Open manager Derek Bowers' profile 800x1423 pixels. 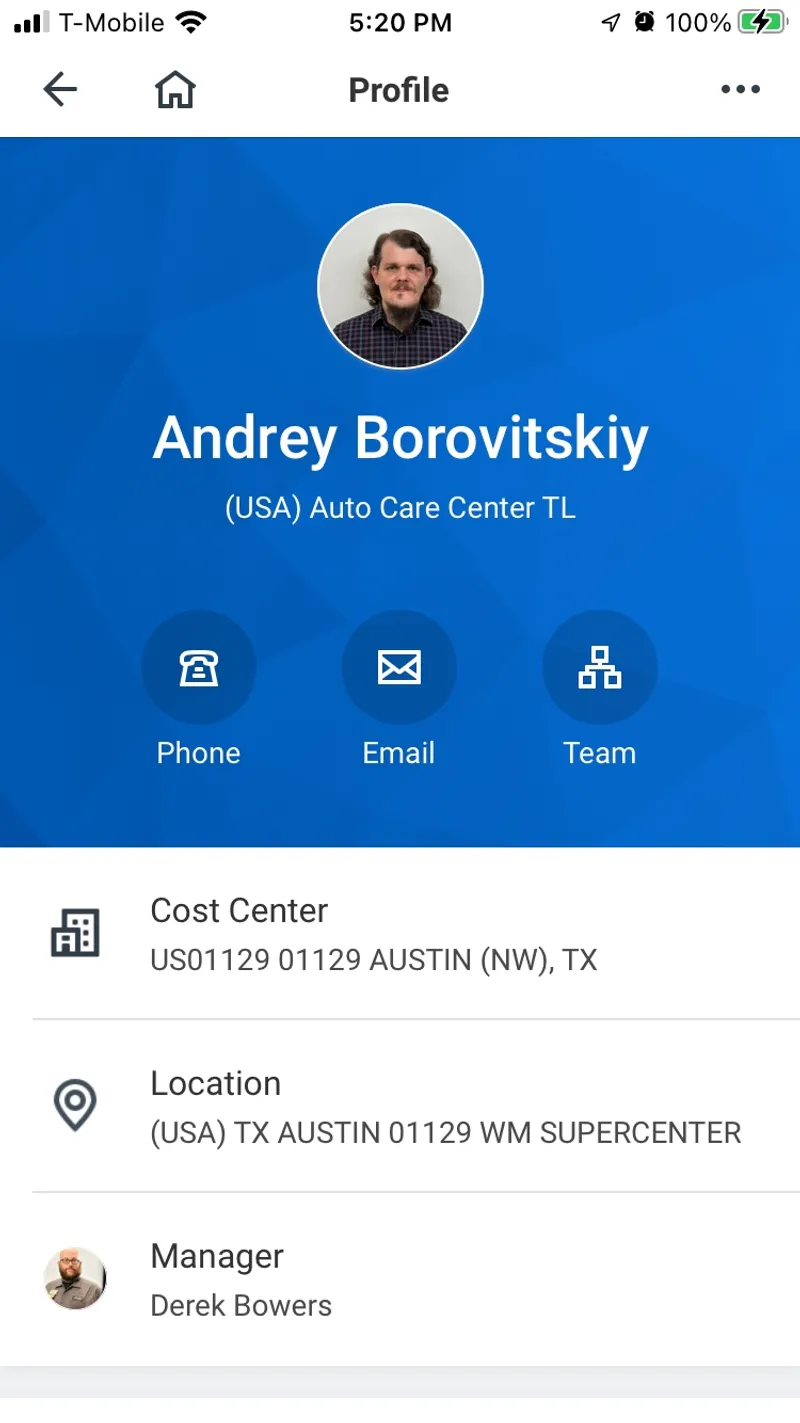240,1304
